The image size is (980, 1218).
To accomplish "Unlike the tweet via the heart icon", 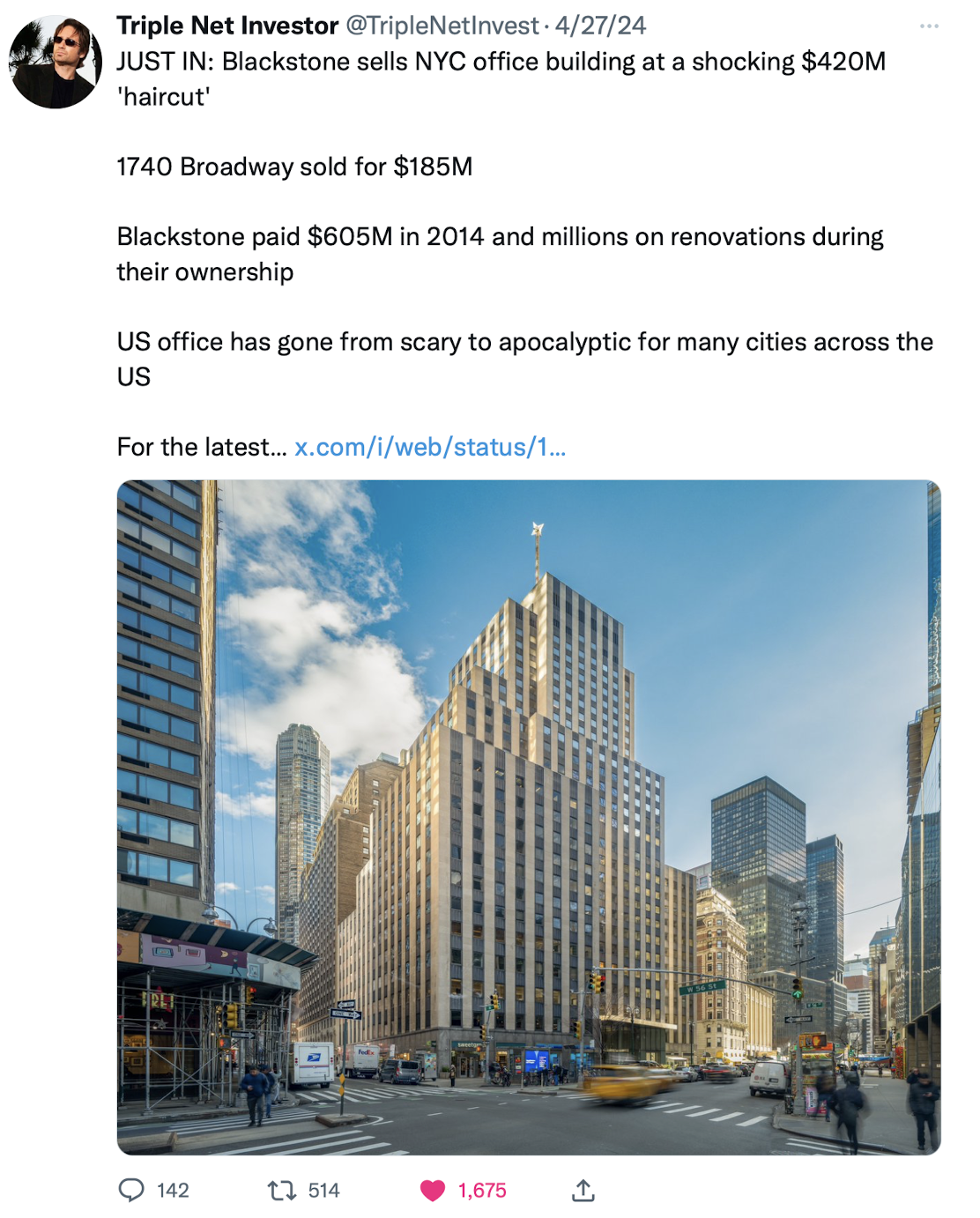I will click(433, 1191).
